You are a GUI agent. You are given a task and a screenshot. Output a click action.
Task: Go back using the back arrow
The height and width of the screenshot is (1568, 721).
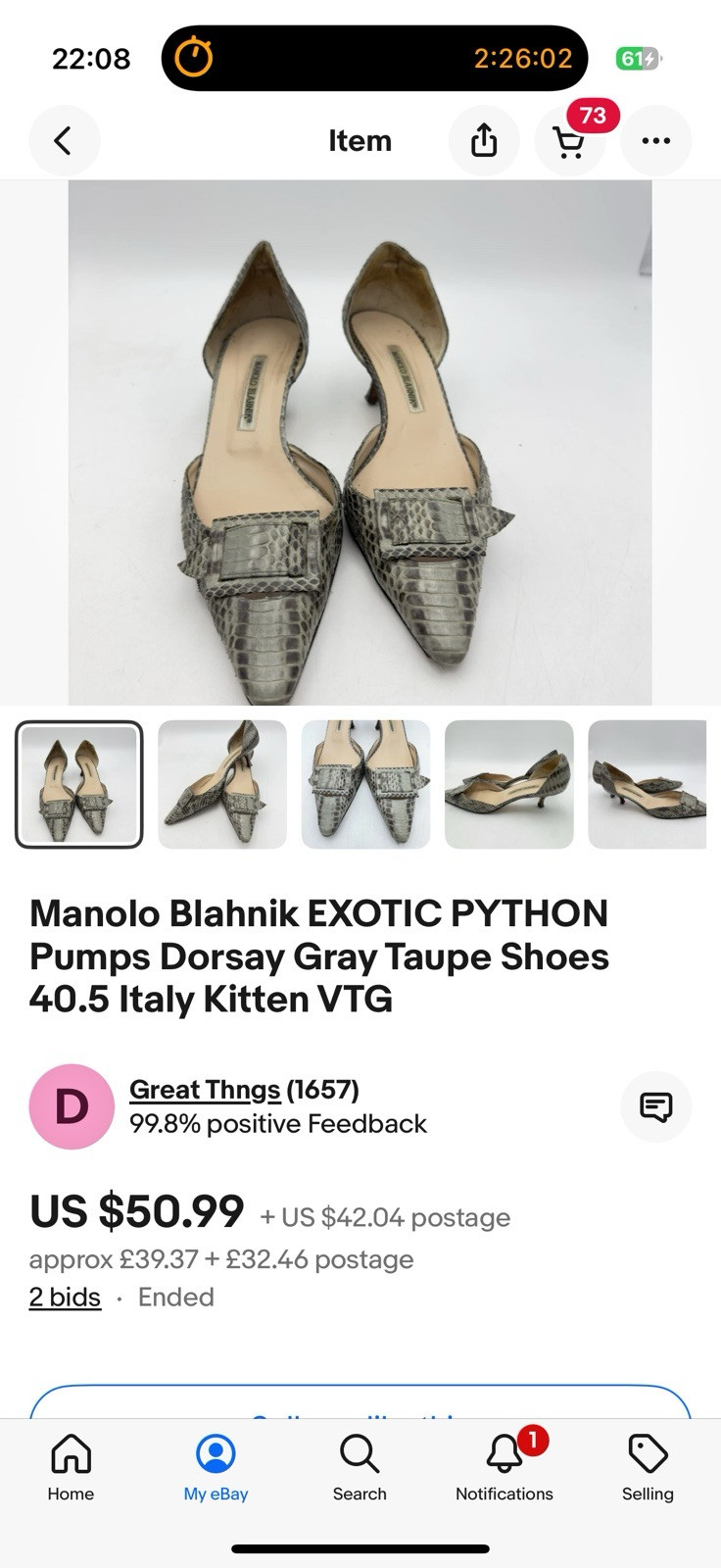coord(64,140)
